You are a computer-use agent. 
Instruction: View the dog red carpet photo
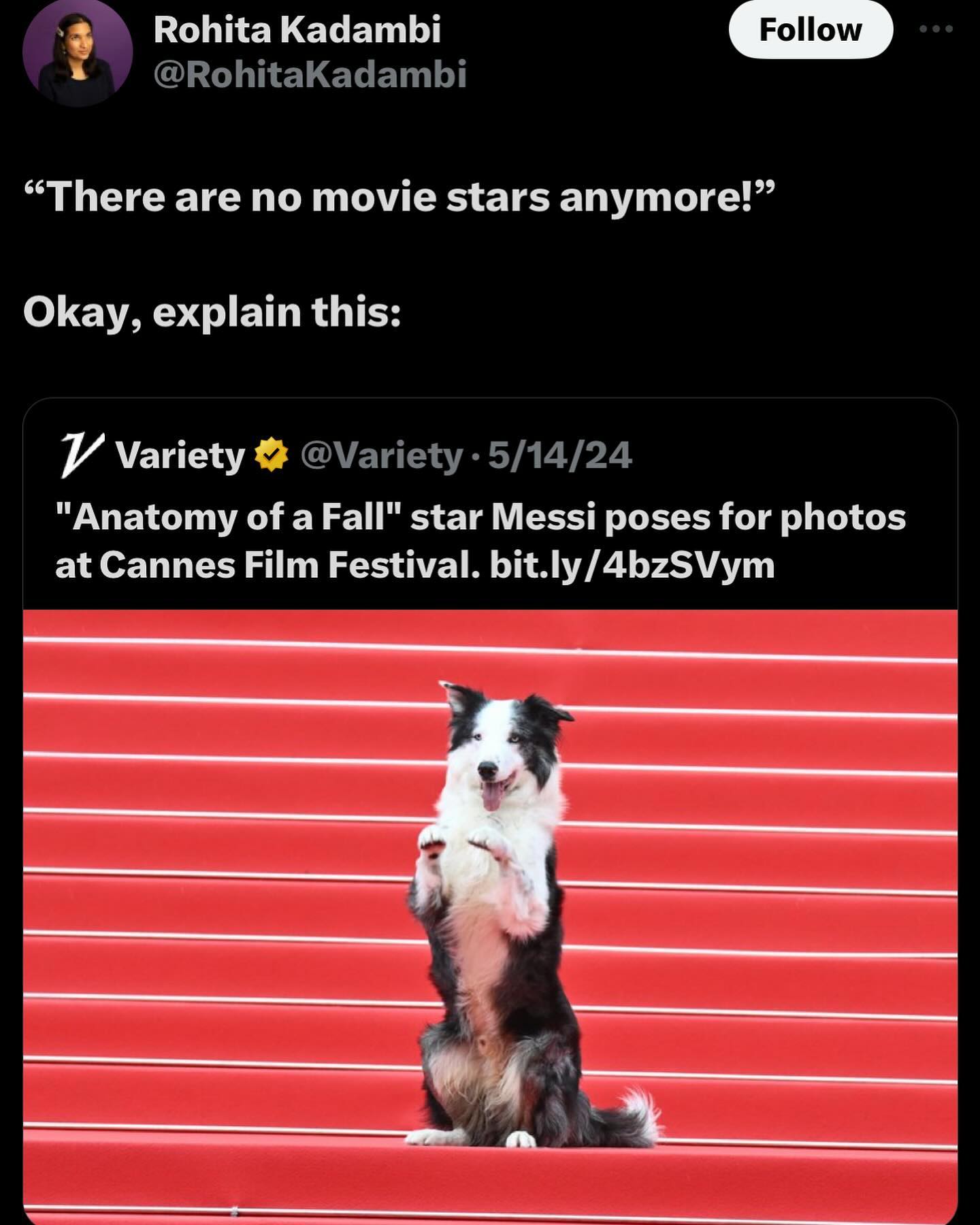tap(490, 912)
